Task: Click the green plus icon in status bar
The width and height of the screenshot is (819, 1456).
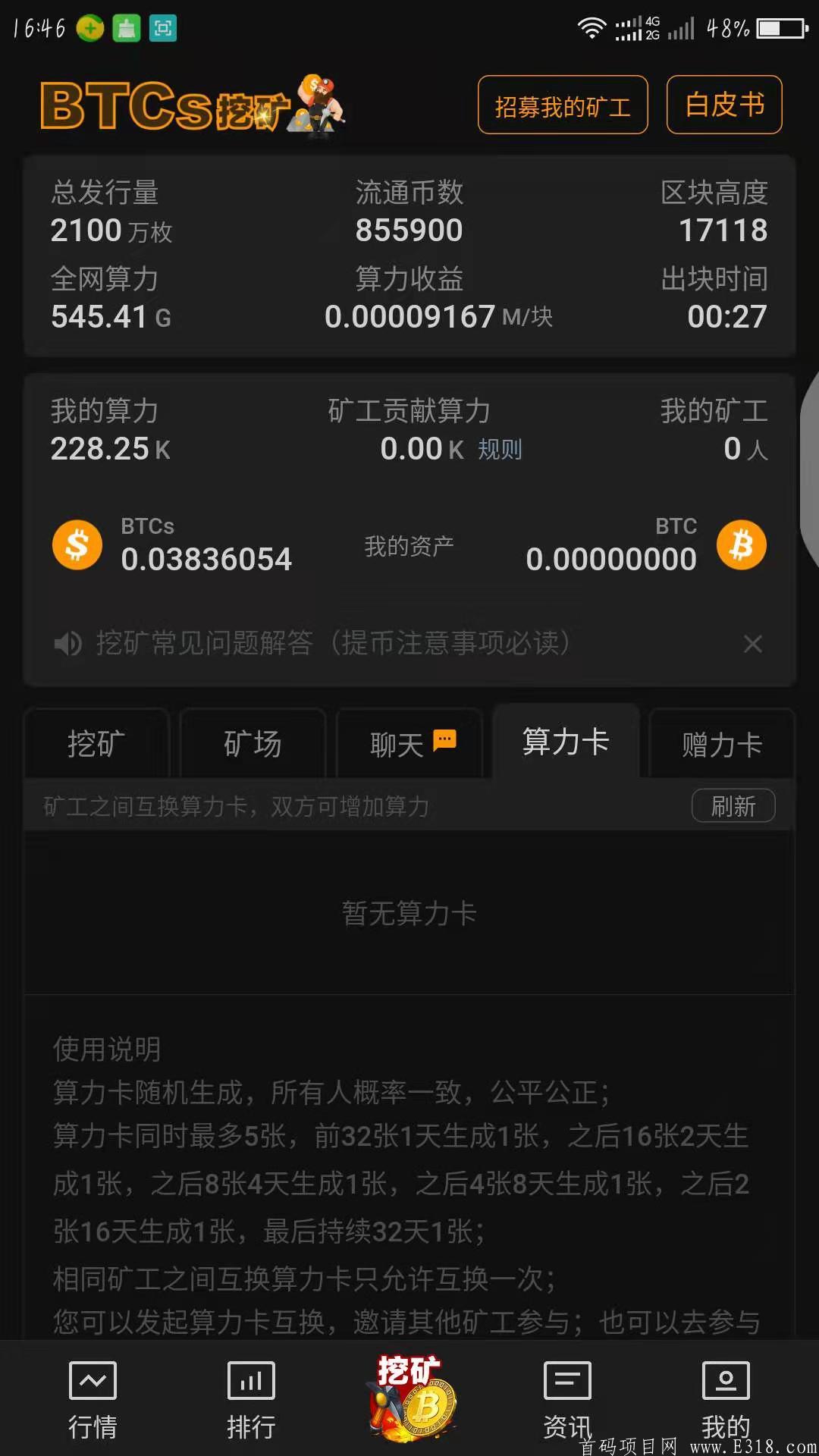Action: click(x=90, y=27)
